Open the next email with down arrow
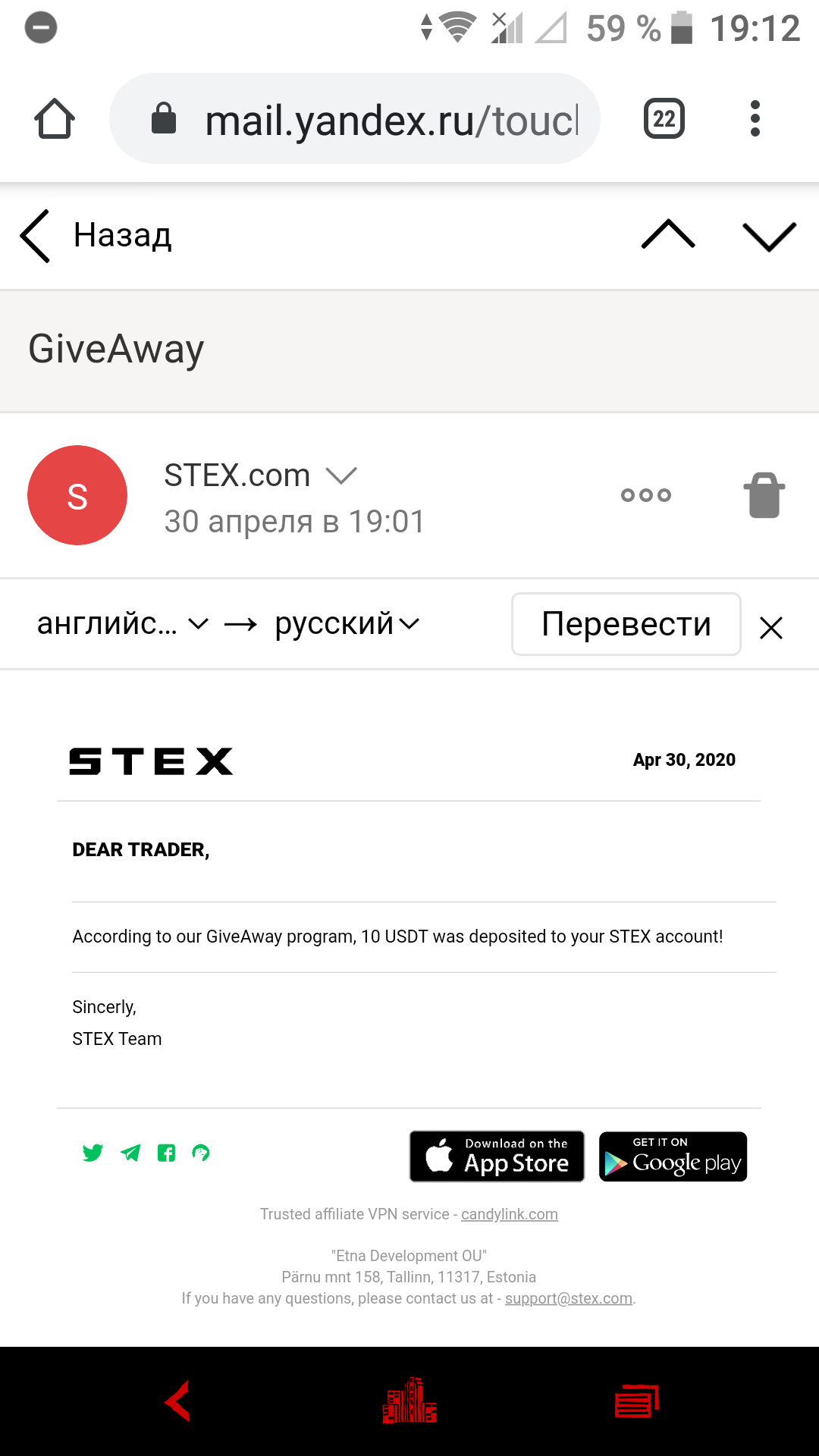This screenshot has width=819, height=1456. pos(769,236)
